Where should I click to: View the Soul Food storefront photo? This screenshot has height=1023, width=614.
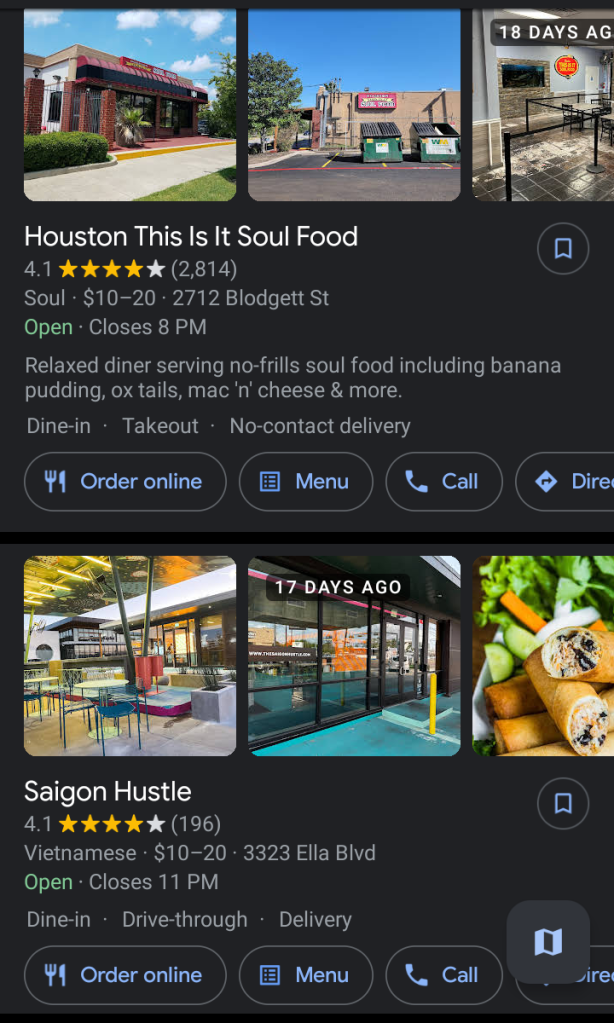tap(130, 105)
